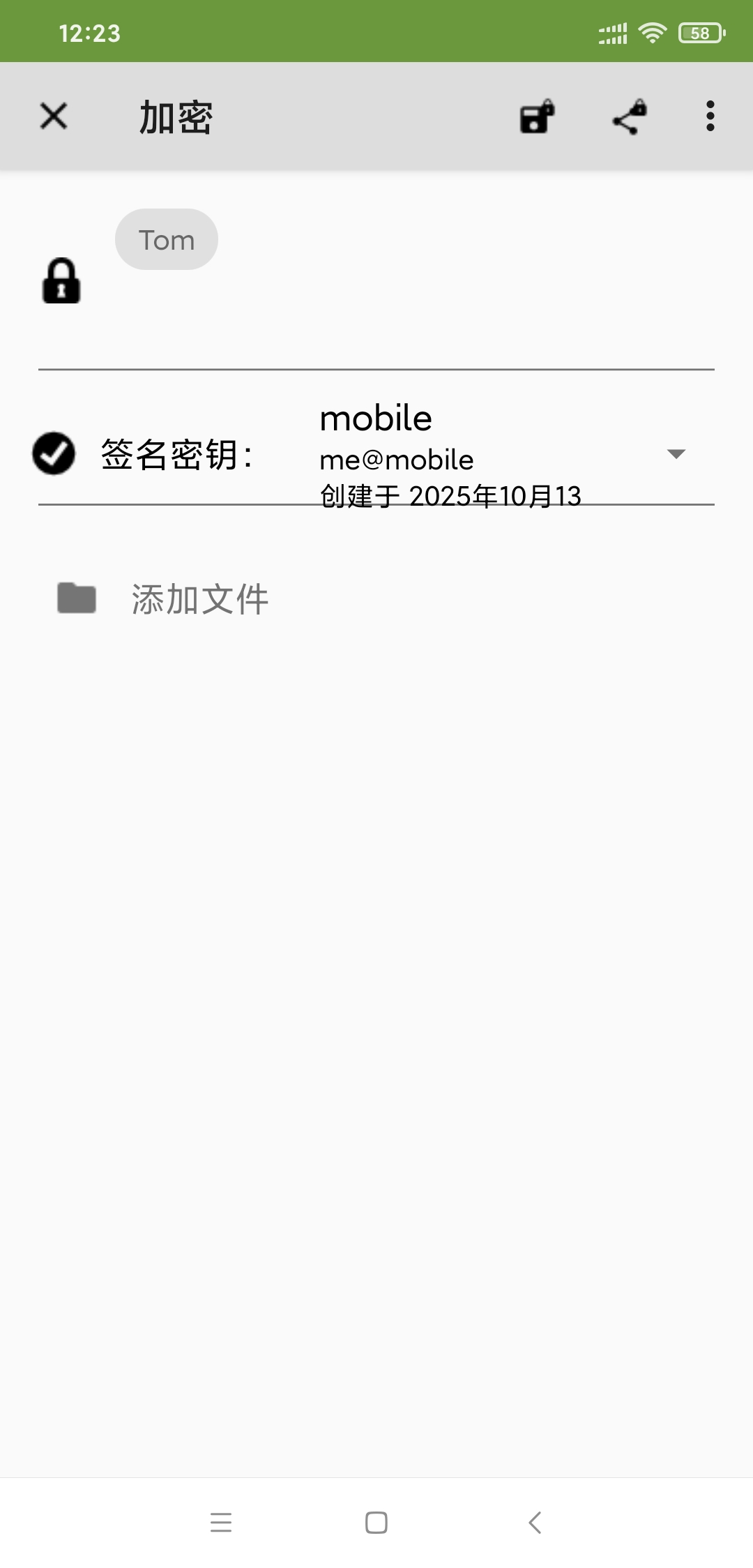The width and height of the screenshot is (753, 1568).
Task: Go to the system home screen
Action: pyautogui.click(x=376, y=1522)
